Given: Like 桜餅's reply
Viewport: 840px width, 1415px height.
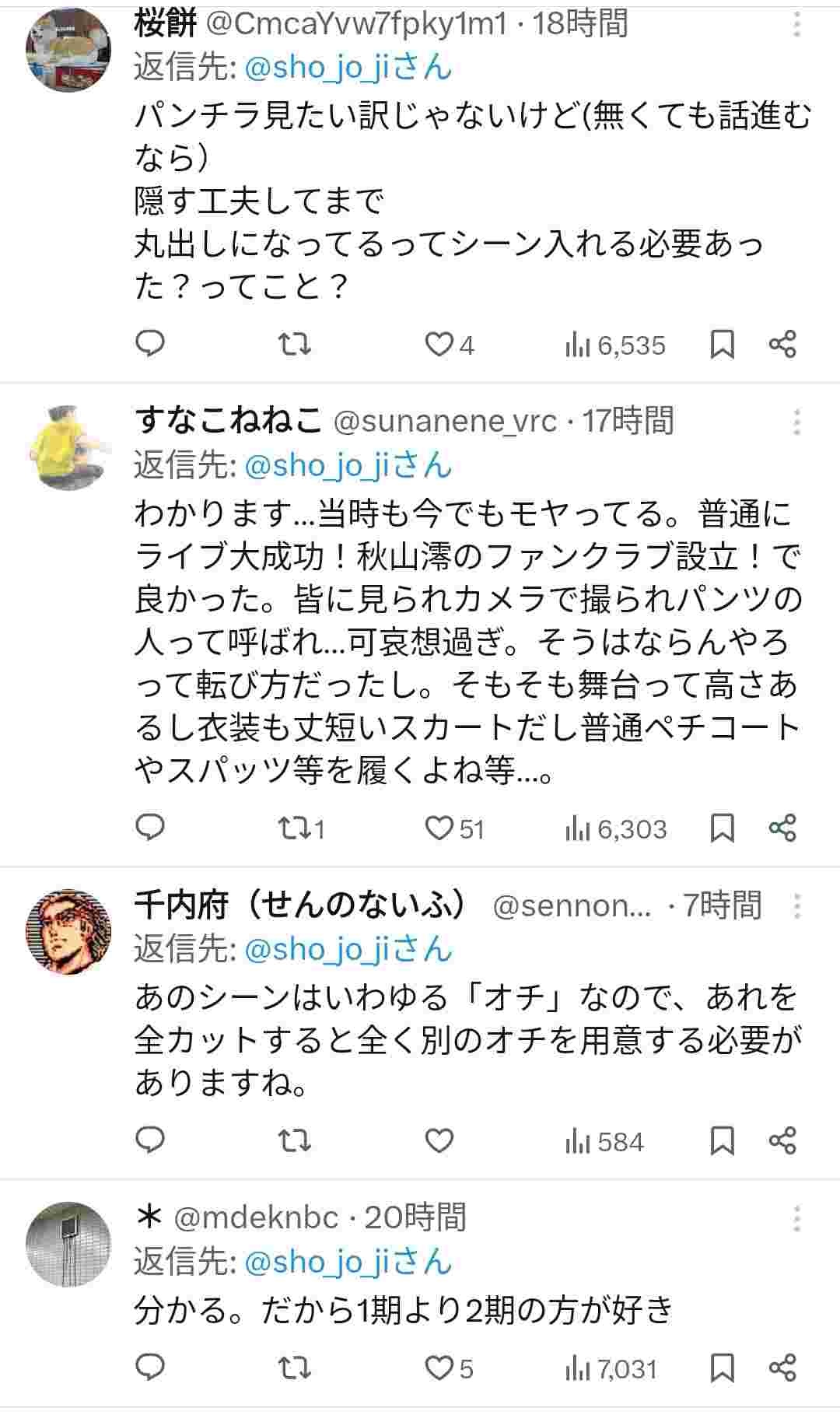Looking at the screenshot, I should pyautogui.click(x=439, y=344).
